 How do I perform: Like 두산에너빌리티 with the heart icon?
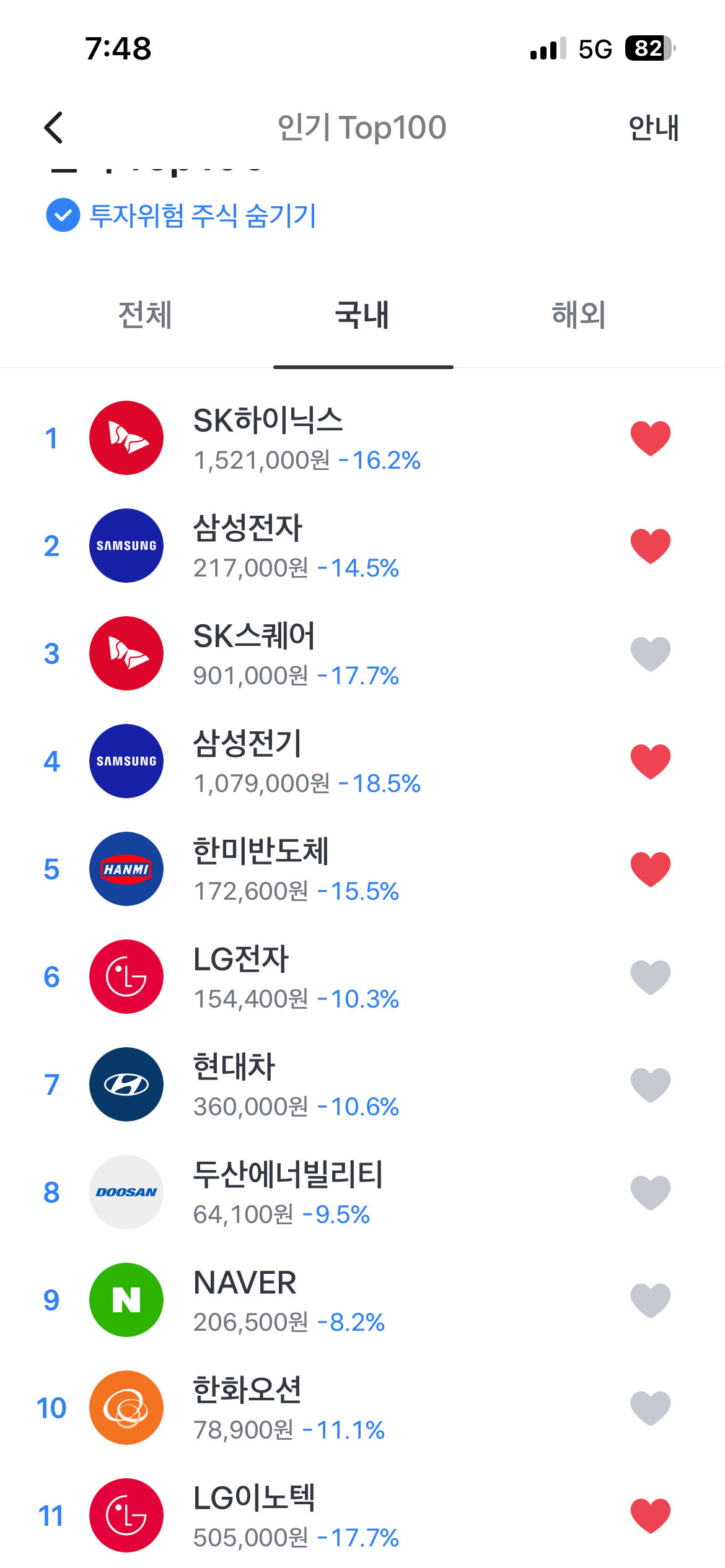[651, 1193]
